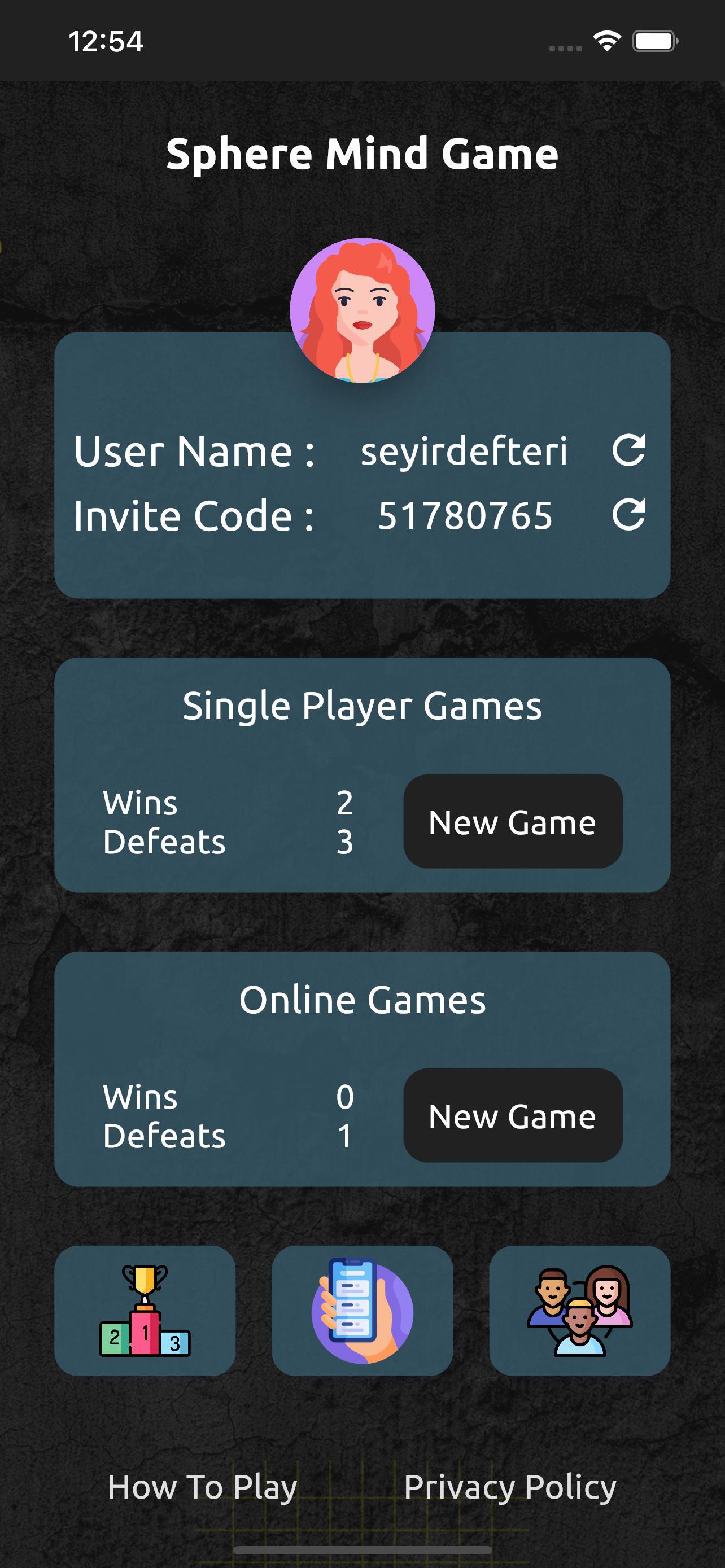Start a new Single Player game

click(x=513, y=822)
